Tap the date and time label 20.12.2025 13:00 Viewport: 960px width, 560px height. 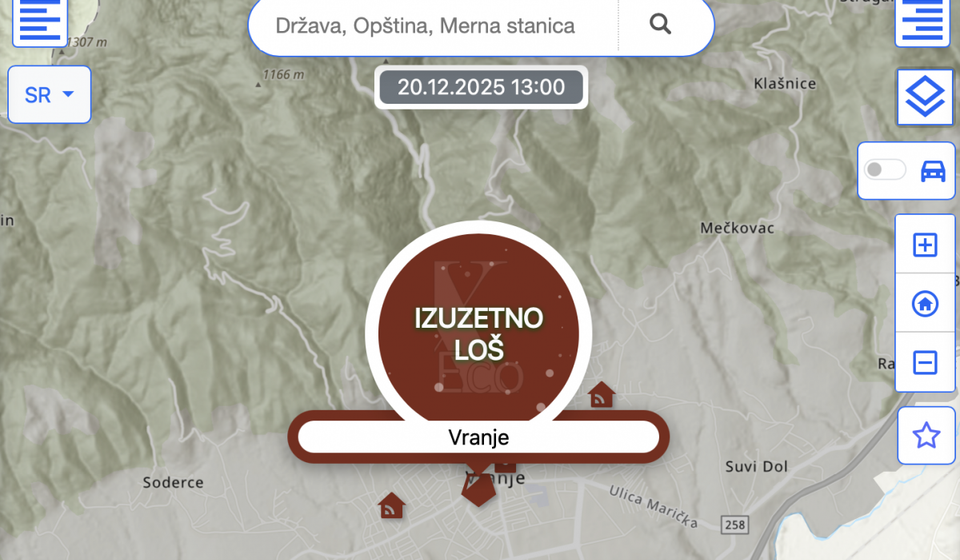coord(481,87)
